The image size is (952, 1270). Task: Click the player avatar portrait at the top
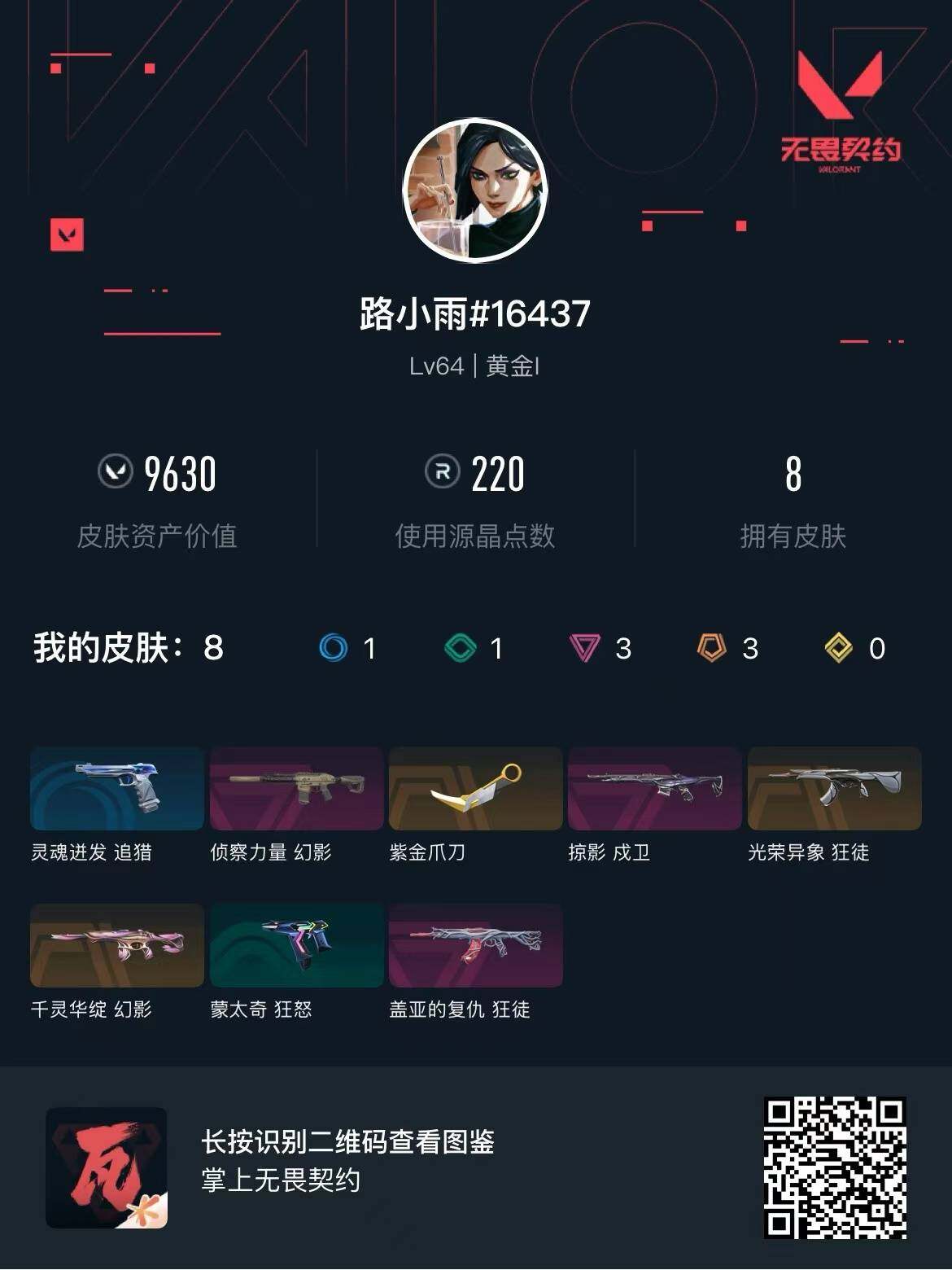click(476, 189)
